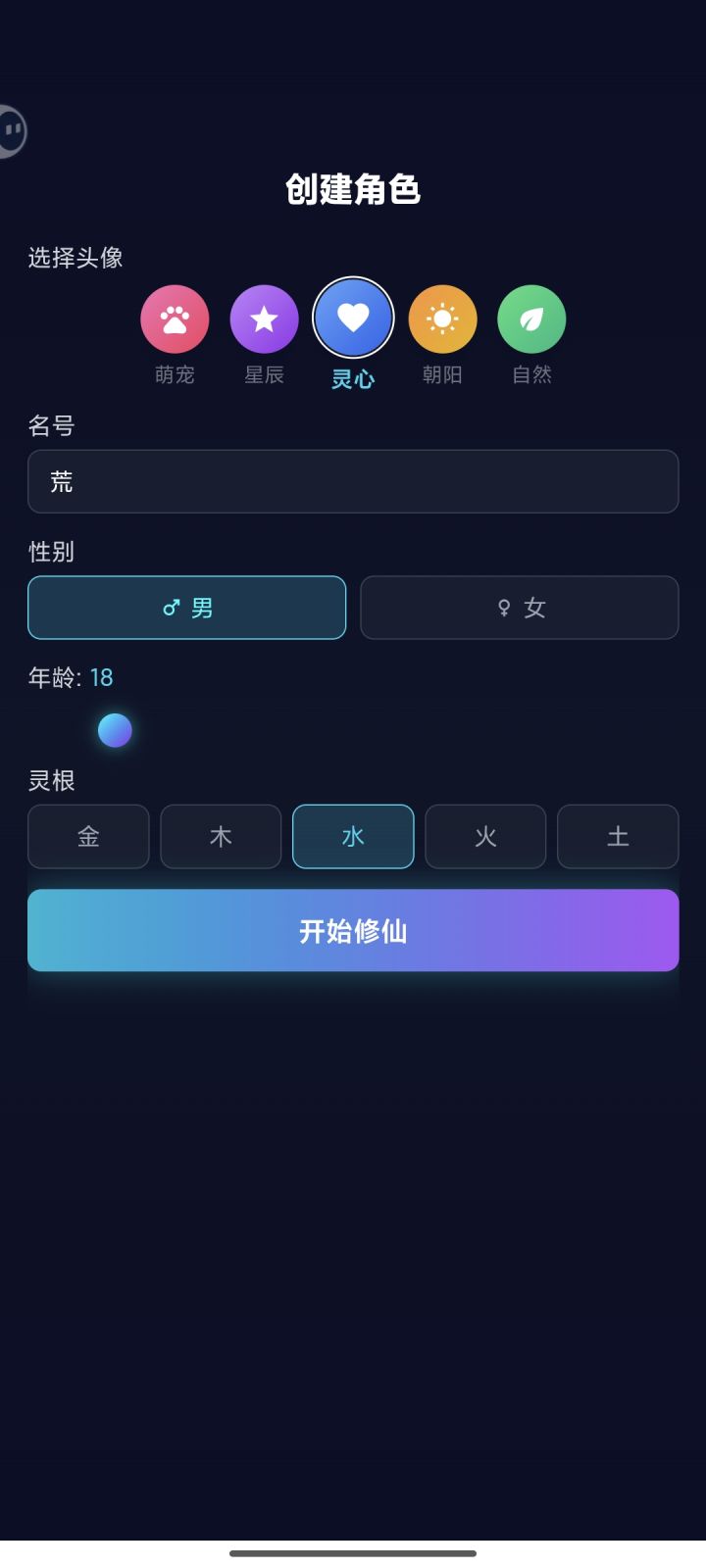The height and width of the screenshot is (1568, 706).
Task: Select 男 as the gender
Action: (x=186, y=608)
